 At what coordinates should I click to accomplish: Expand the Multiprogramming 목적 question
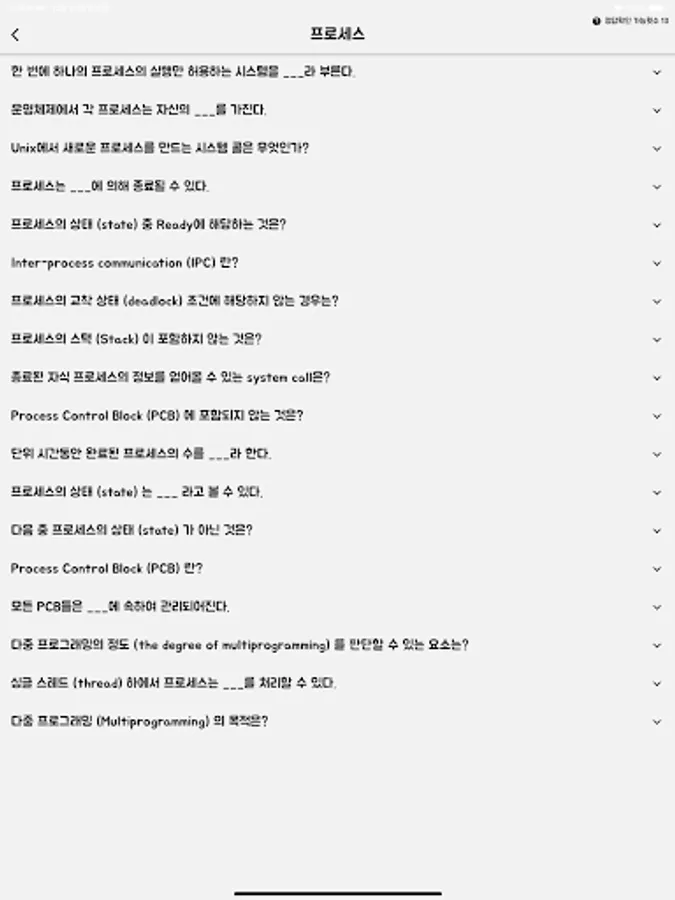click(338, 721)
